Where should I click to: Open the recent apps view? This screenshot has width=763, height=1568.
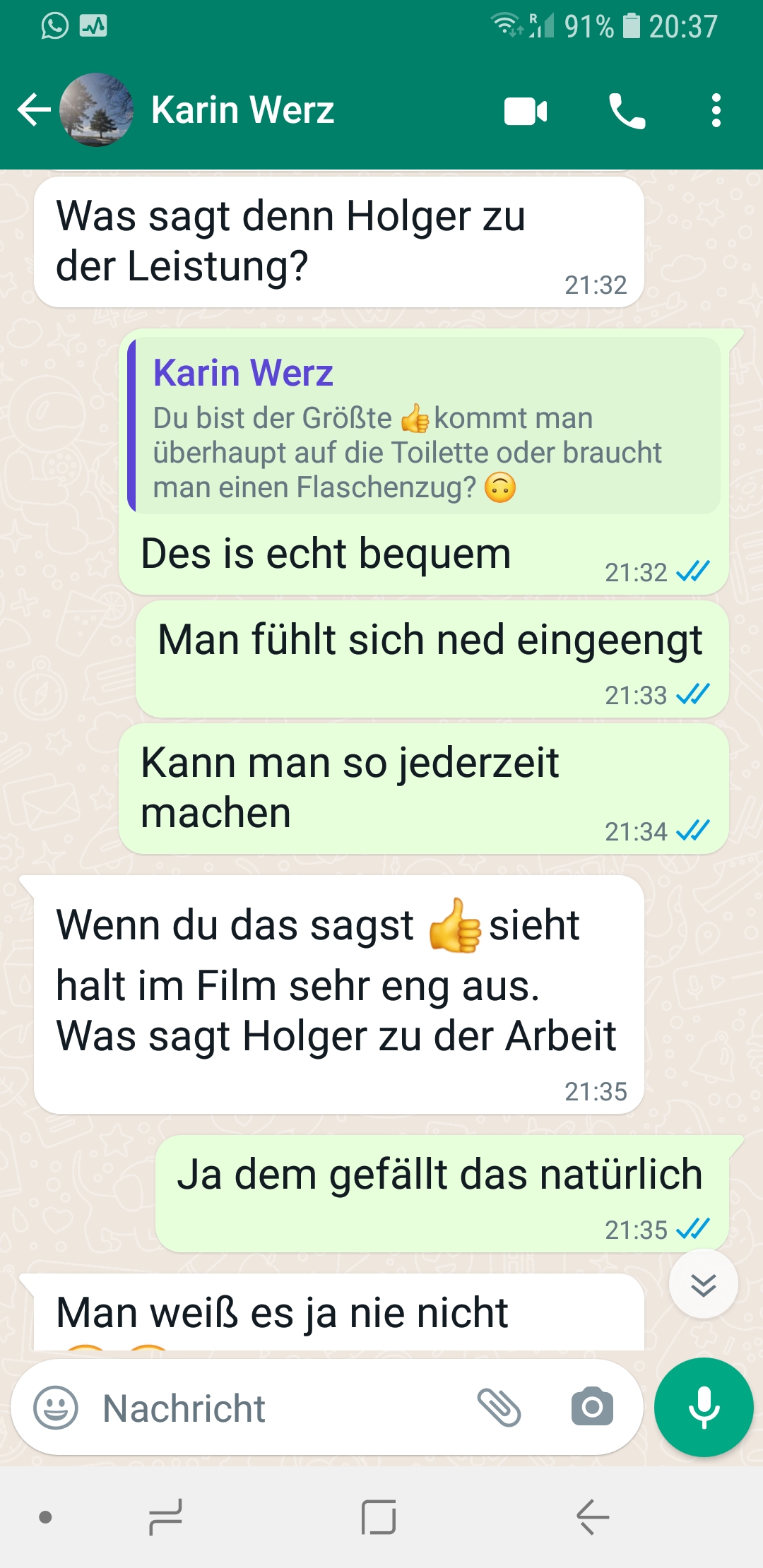(165, 1516)
